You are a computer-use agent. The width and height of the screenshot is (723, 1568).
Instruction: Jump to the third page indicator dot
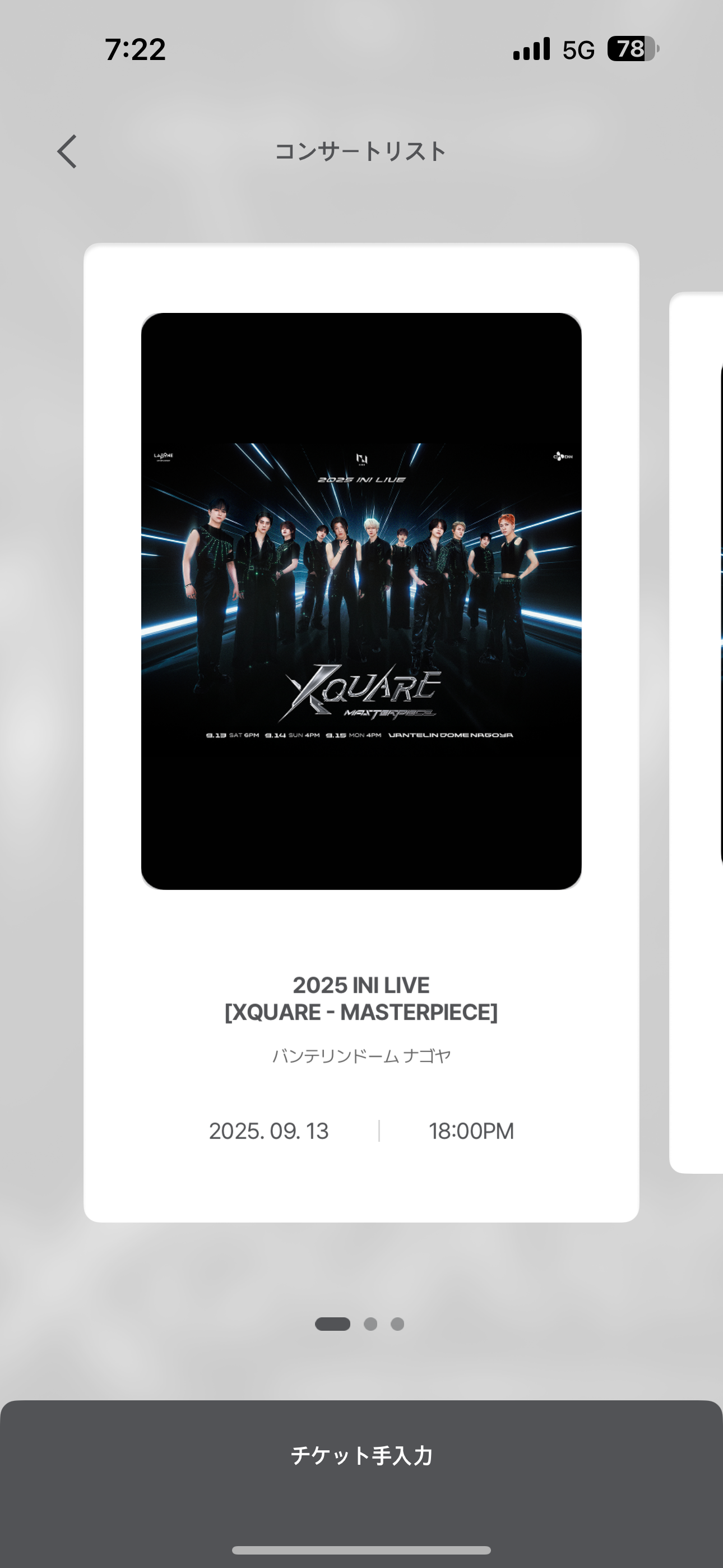tap(397, 1324)
